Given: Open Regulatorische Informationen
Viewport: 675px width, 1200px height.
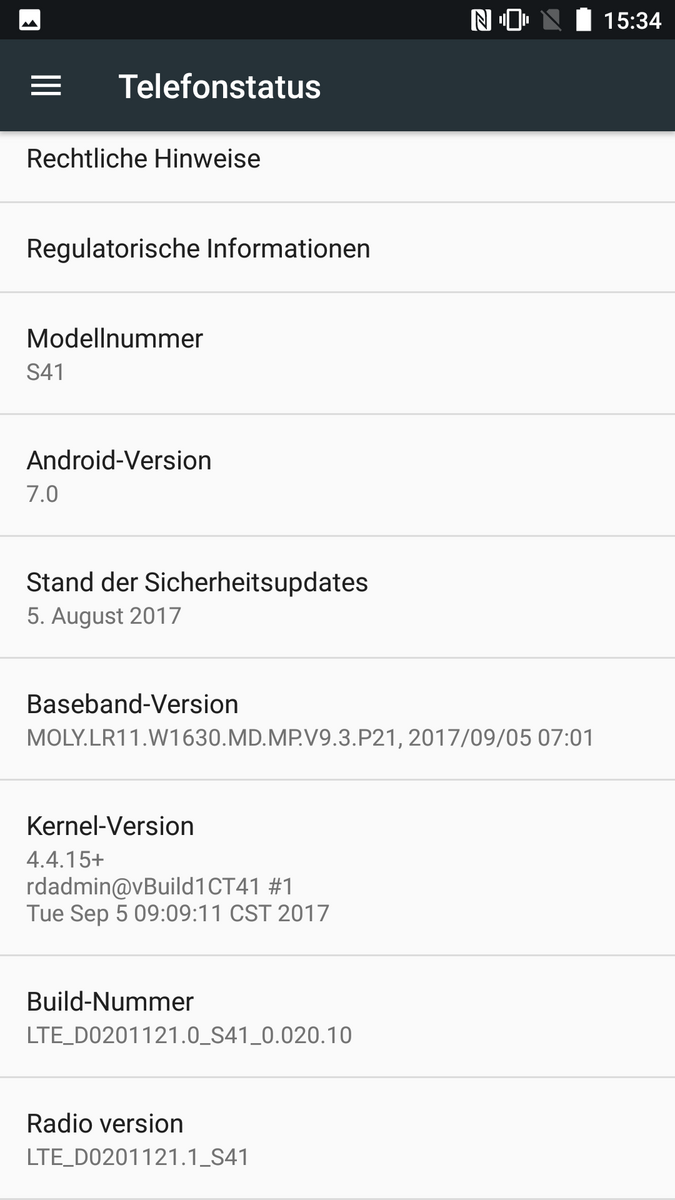Looking at the screenshot, I should coord(337,248).
